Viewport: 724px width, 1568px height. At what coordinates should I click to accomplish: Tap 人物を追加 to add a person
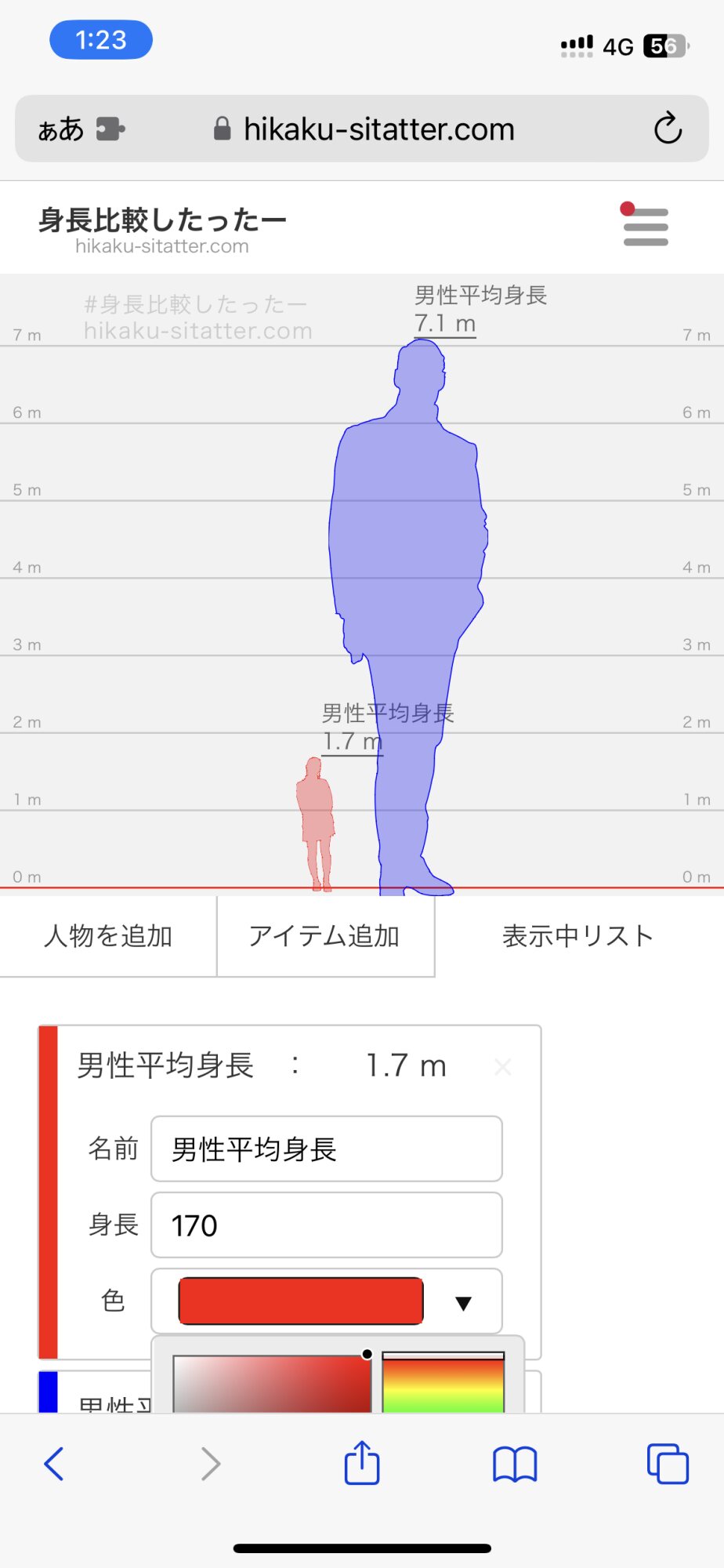pos(108,936)
